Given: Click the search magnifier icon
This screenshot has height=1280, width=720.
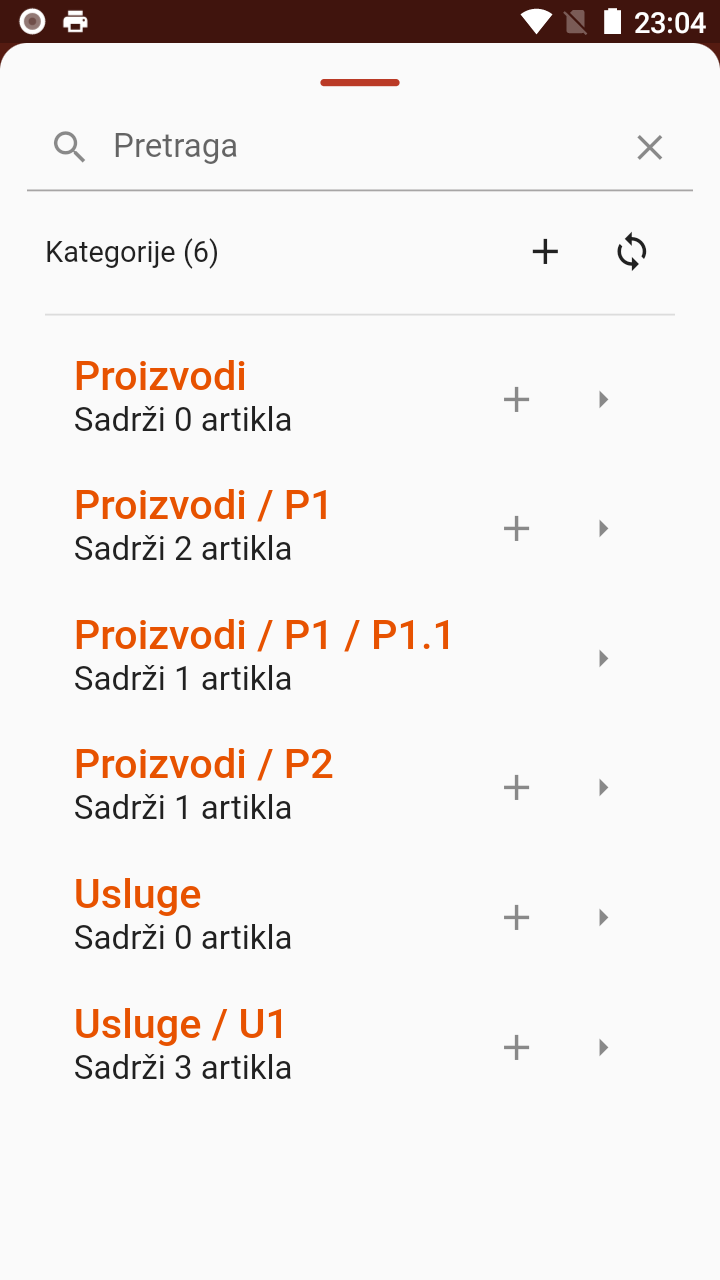Looking at the screenshot, I should click(69, 146).
